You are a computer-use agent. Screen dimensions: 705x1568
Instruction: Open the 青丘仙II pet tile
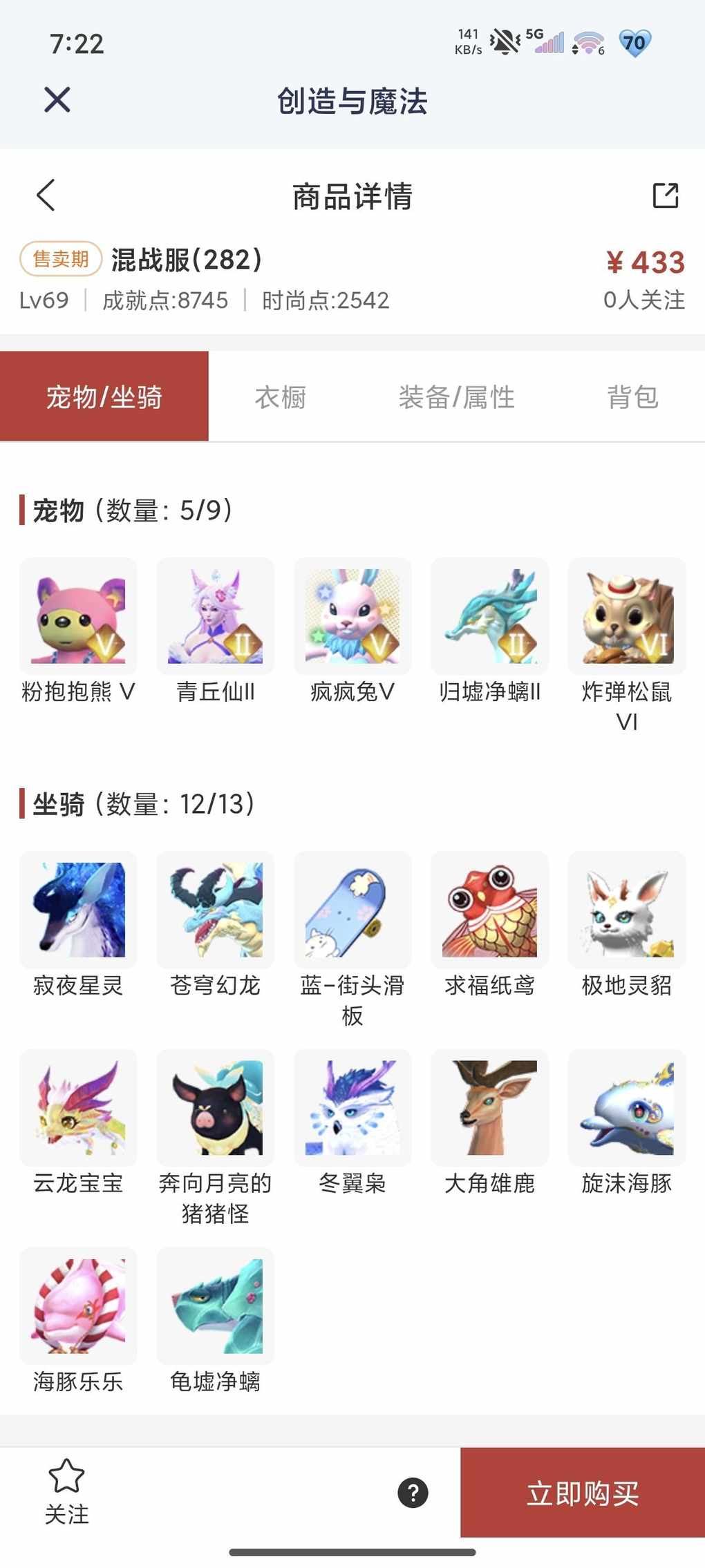pyautogui.click(x=216, y=616)
